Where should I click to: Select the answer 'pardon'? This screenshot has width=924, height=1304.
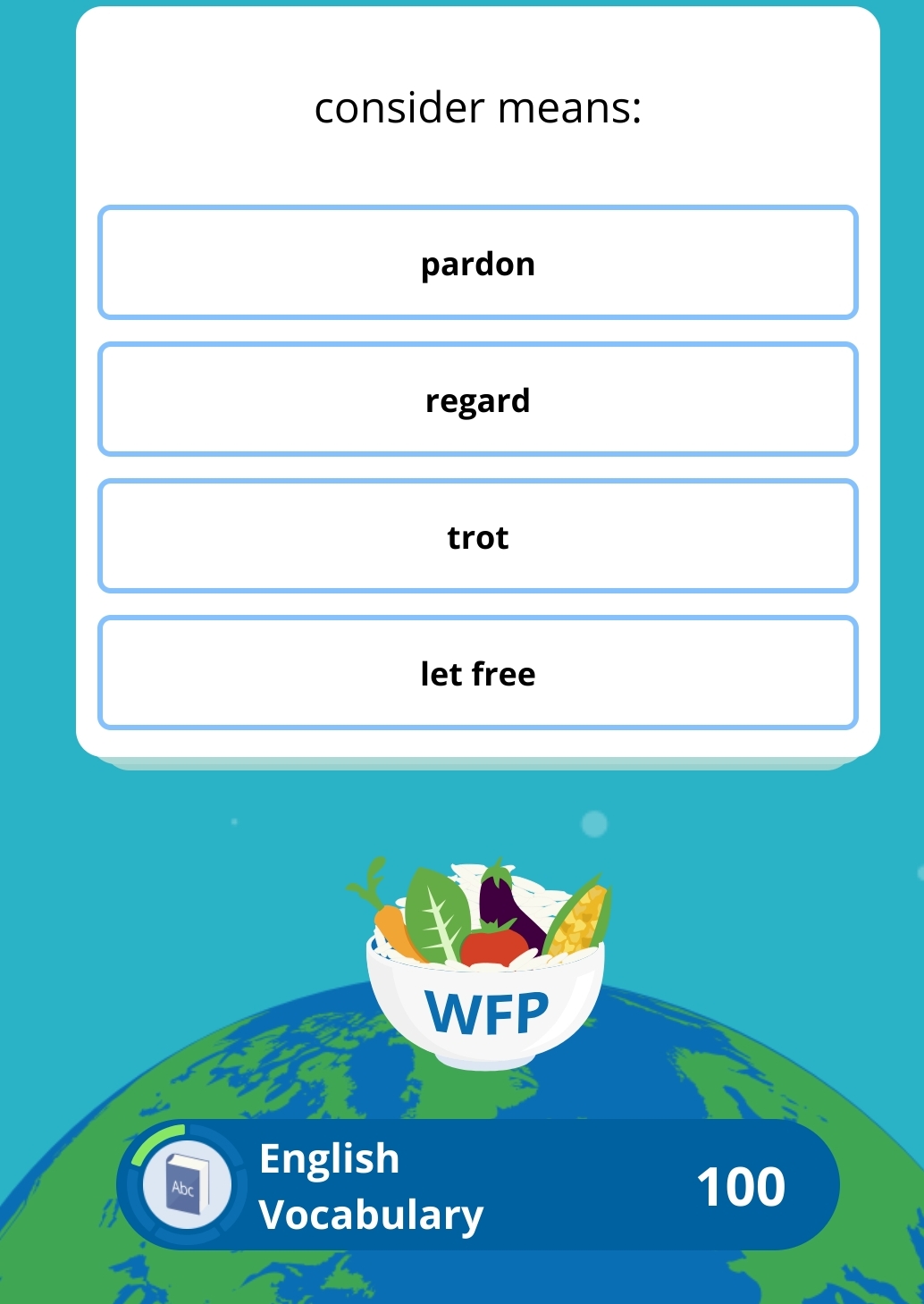477,263
